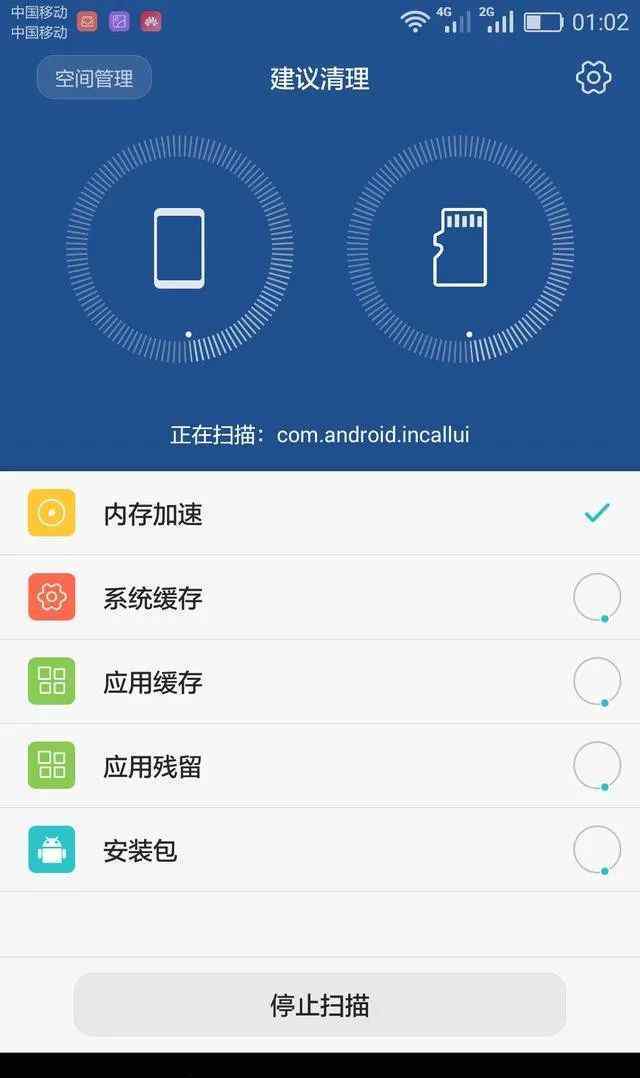The height and width of the screenshot is (1078, 640).
Task: Tap the 停止扫描 button
Action: pyautogui.click(x=320, y=1004)
